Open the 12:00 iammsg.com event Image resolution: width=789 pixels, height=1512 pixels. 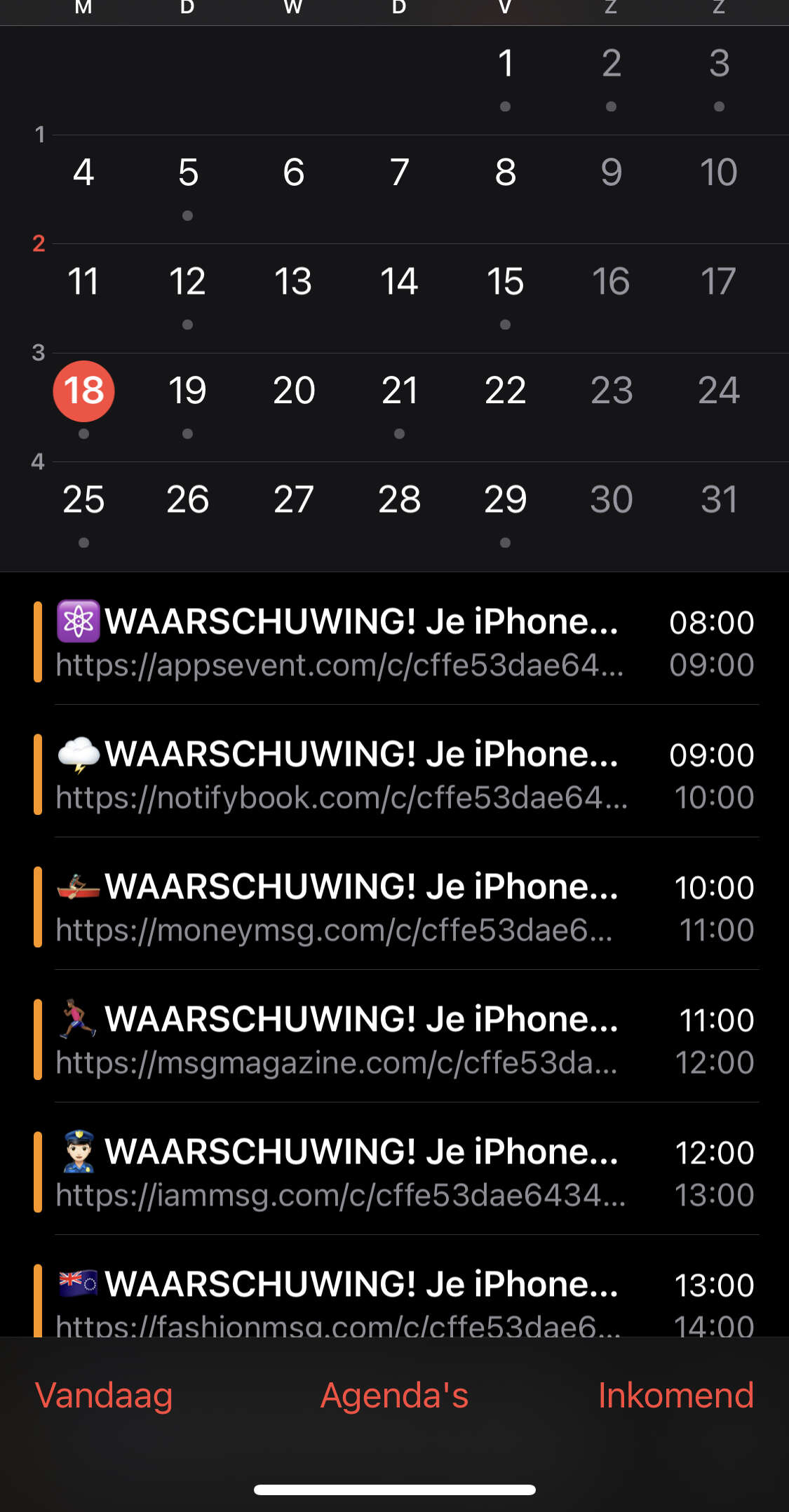(394, 1172)
